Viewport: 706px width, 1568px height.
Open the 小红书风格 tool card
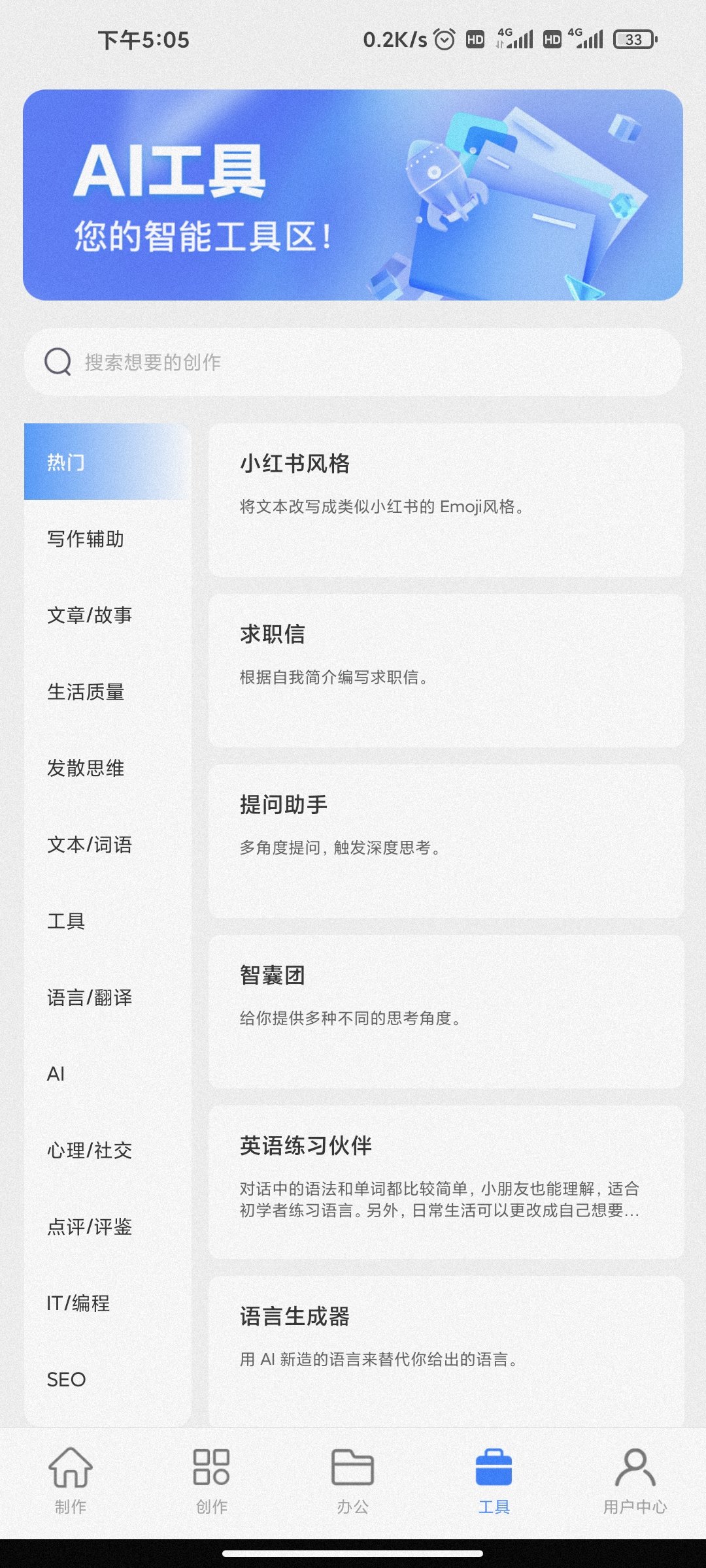click(x=446, y=500)
